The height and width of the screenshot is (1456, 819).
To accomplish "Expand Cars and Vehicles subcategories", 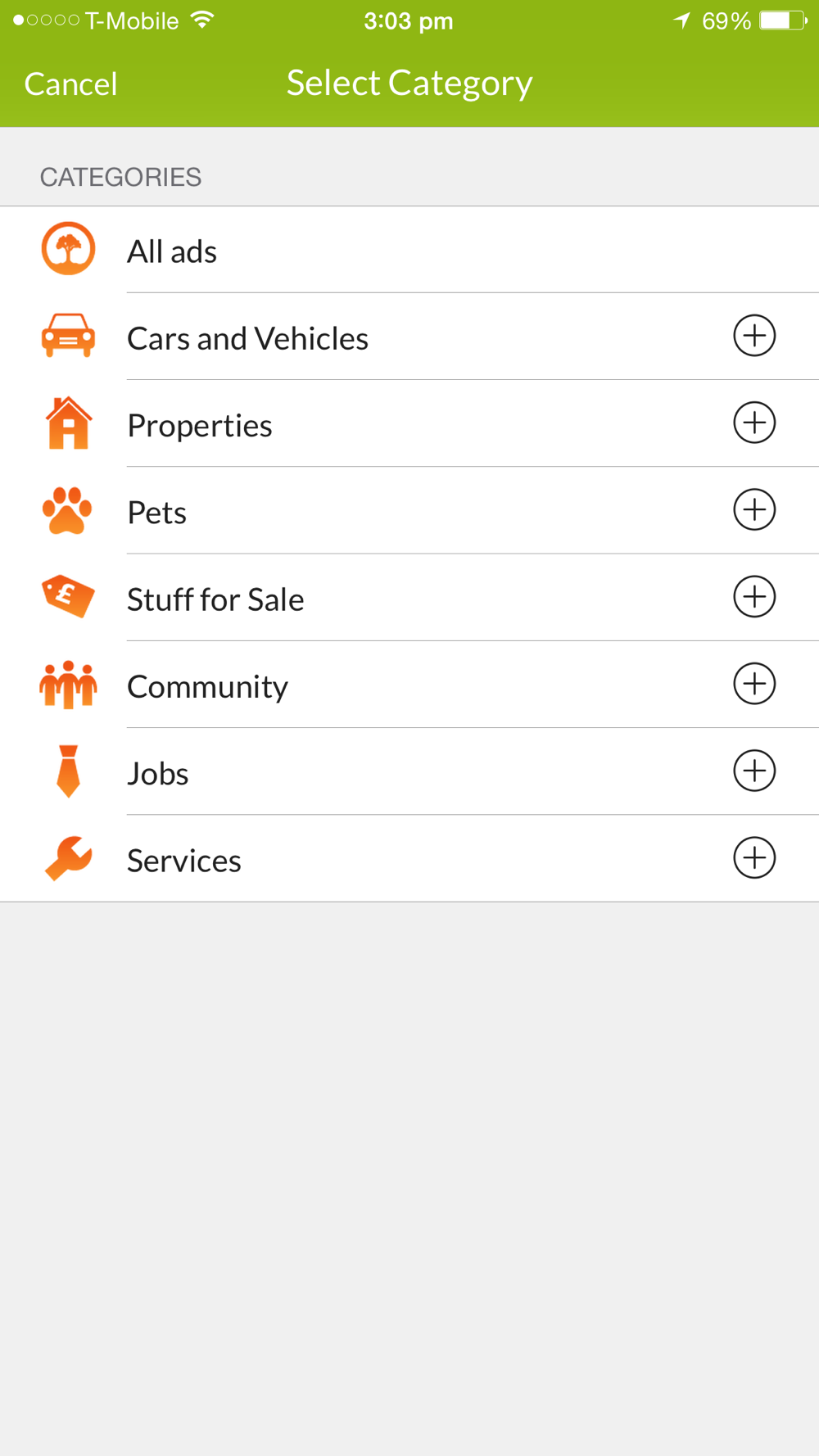I will click(754, 335).
